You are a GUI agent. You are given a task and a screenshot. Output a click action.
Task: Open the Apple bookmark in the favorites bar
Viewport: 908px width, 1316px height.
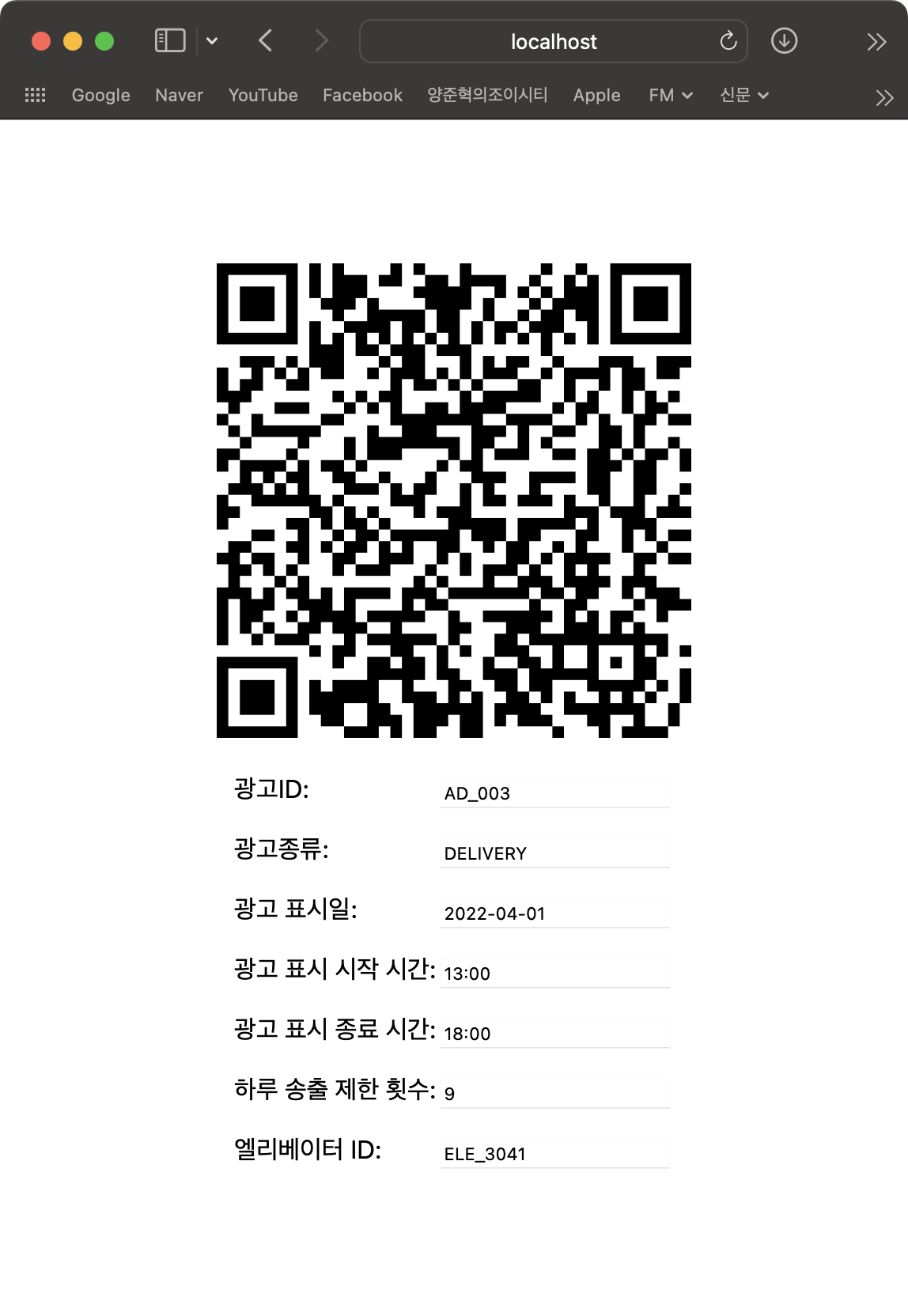point(597,95)
